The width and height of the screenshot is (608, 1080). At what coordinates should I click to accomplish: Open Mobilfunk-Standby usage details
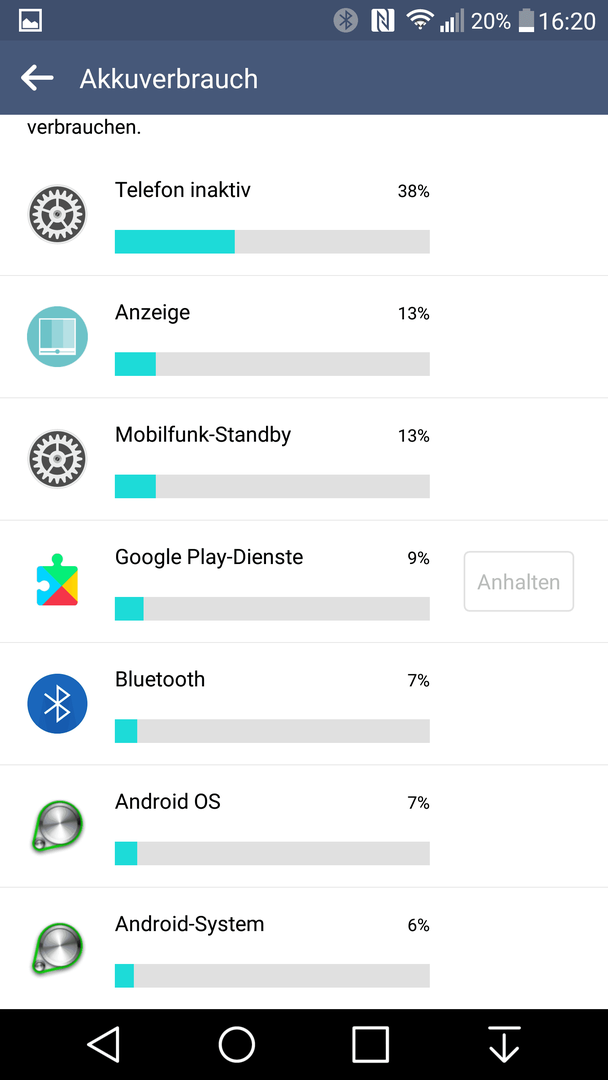tap(304, 459)
